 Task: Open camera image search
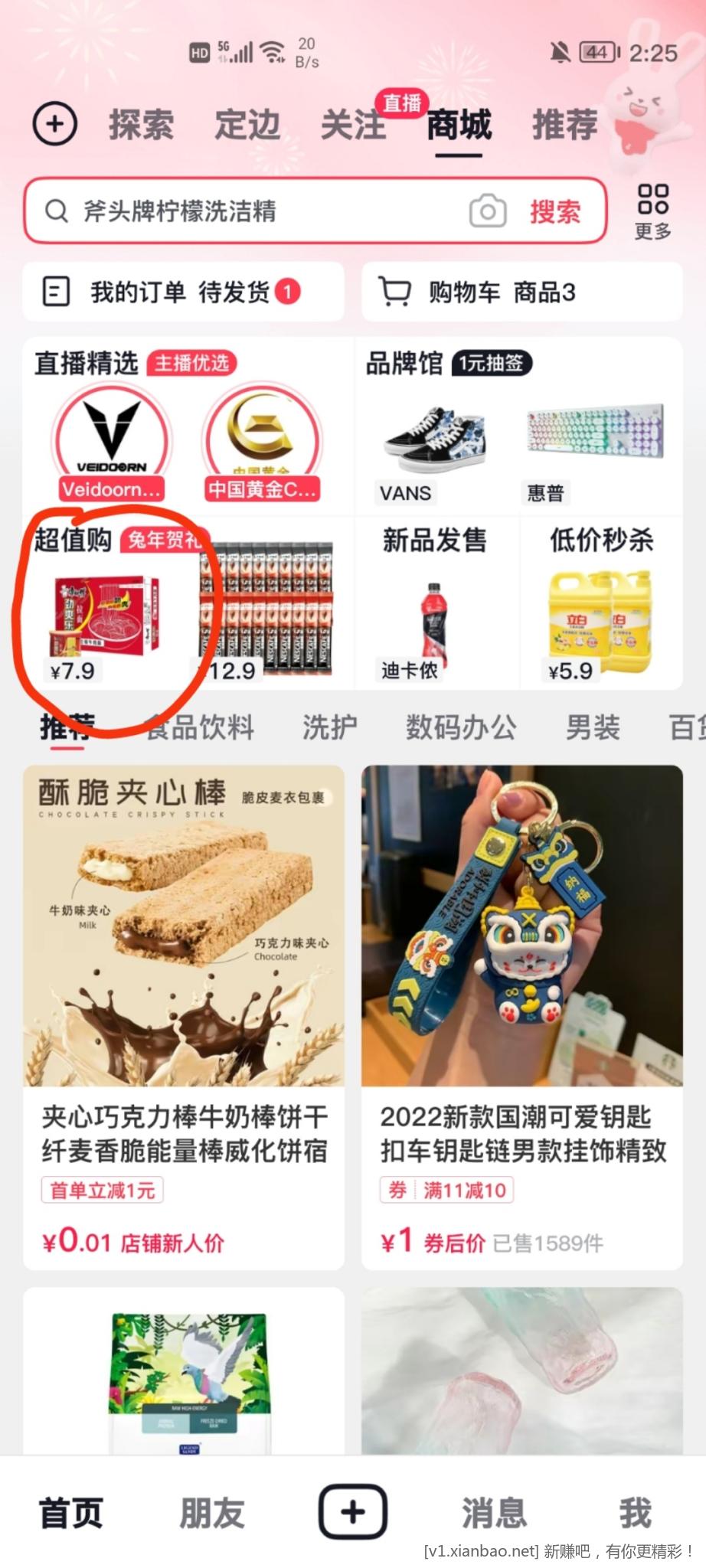(488, 211)
